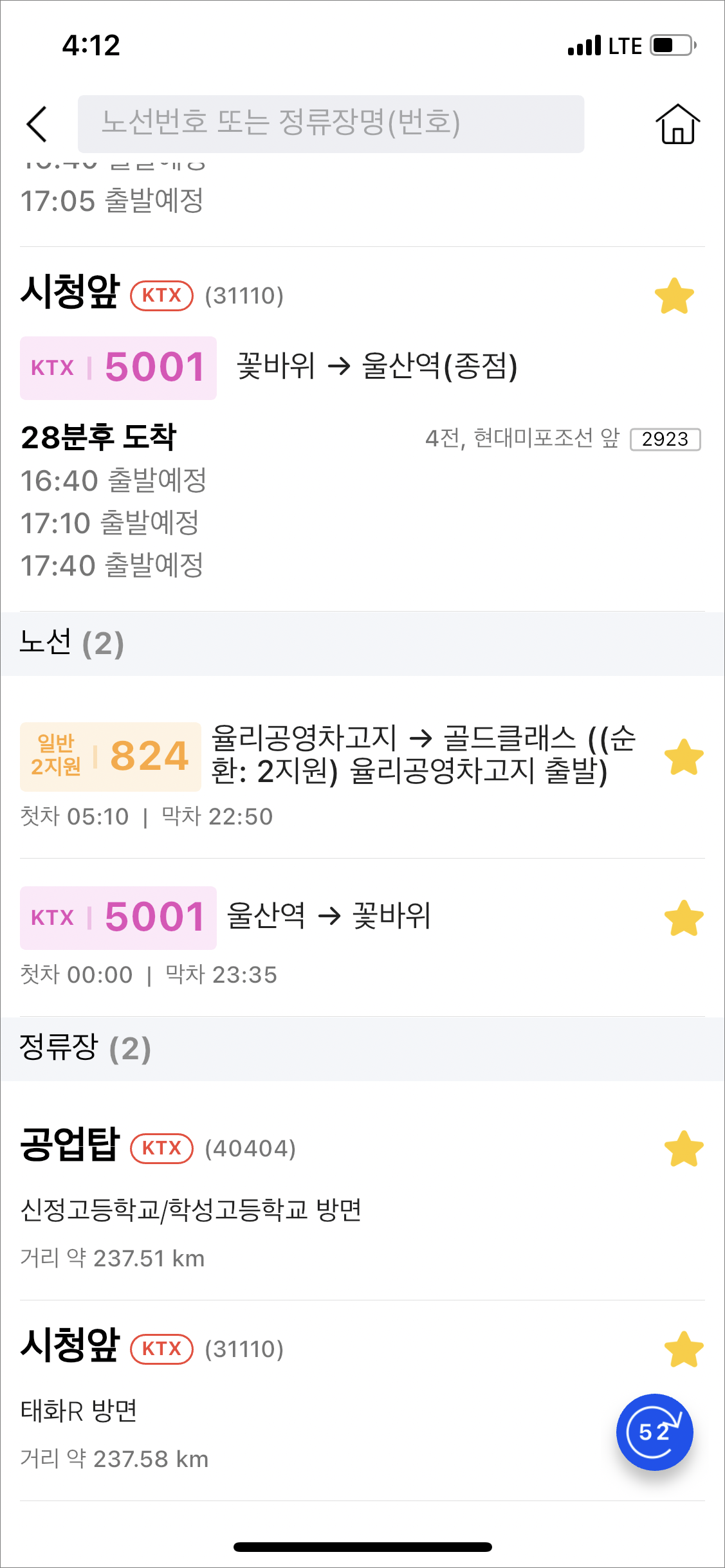Tap the route or stop search field
Image resolution: width=725 pixels, height=1568 pixels.
point(331,124)
